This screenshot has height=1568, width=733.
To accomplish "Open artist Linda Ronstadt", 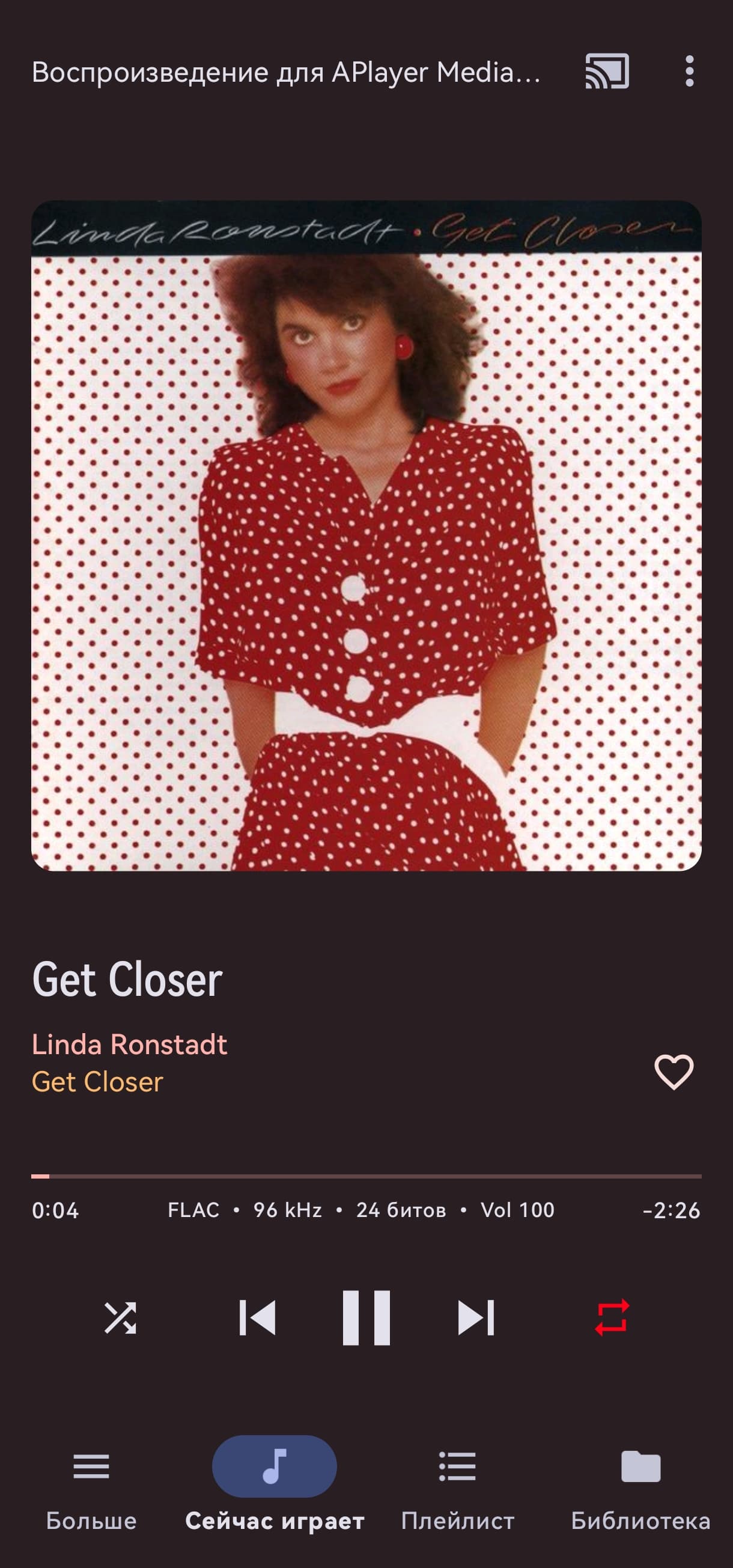I will pos(129,1045).
